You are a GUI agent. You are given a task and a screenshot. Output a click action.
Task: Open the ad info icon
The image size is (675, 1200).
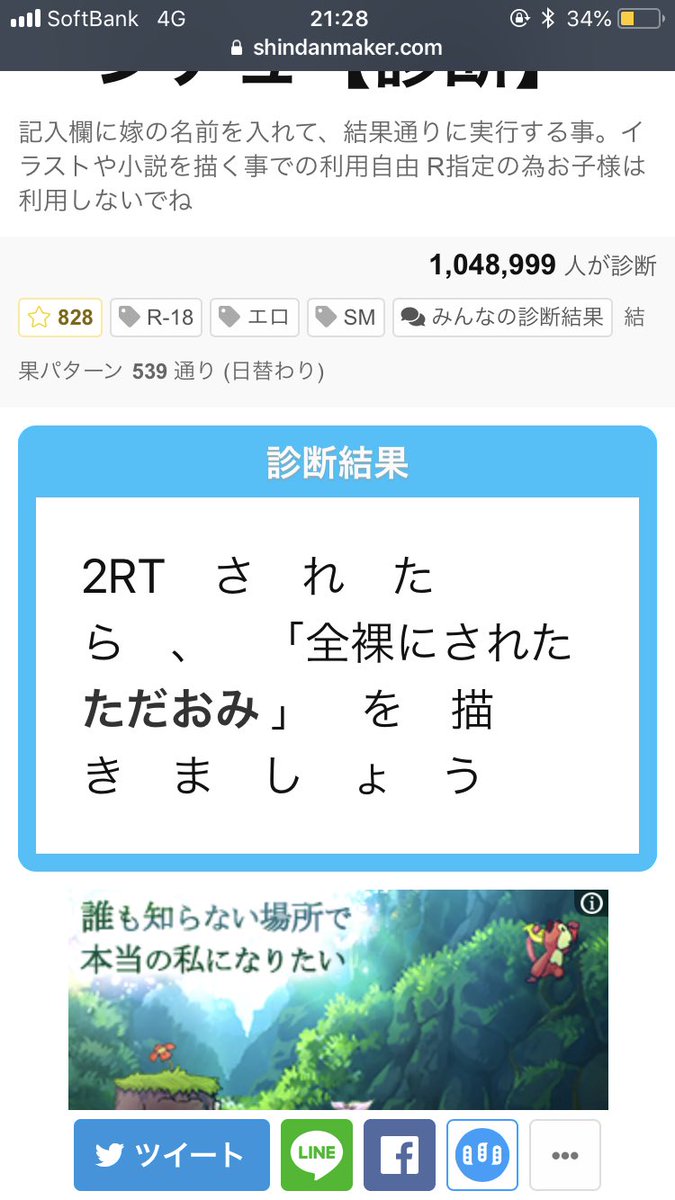(592, 904)
